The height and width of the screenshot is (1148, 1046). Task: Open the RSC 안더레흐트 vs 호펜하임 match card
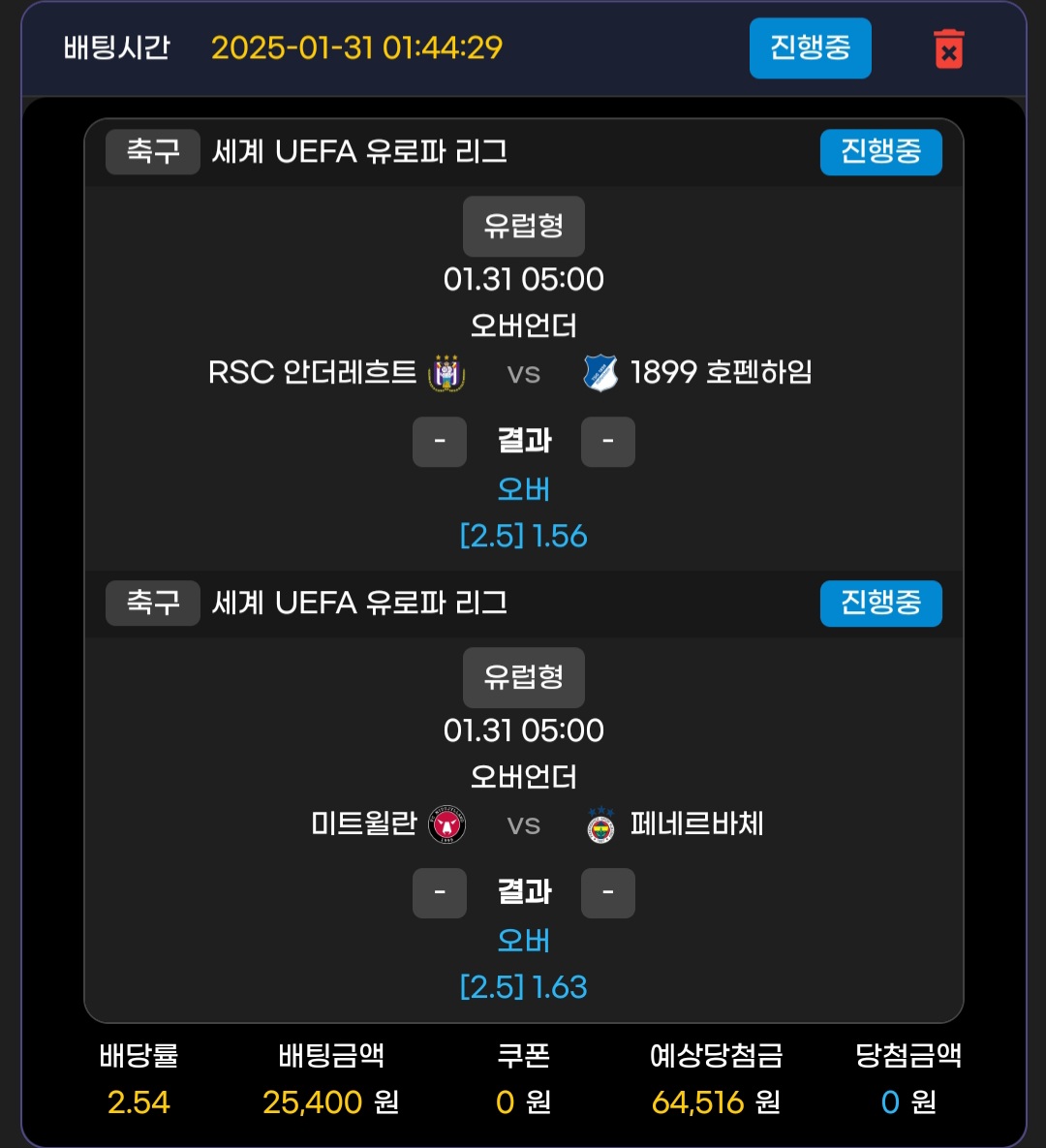523,373
